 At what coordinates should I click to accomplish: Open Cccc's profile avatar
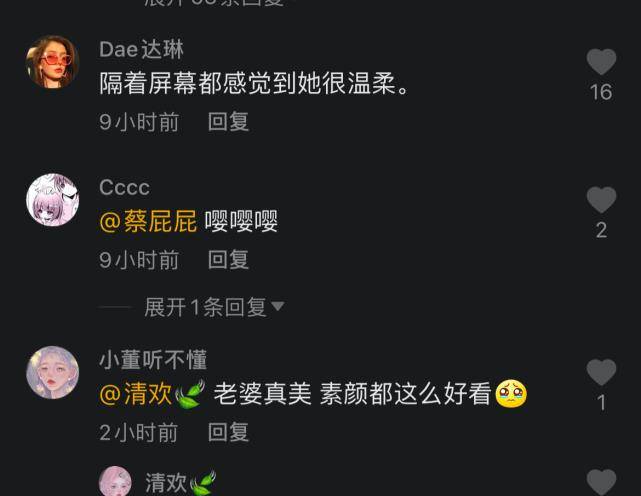click(x=52, y=200)
